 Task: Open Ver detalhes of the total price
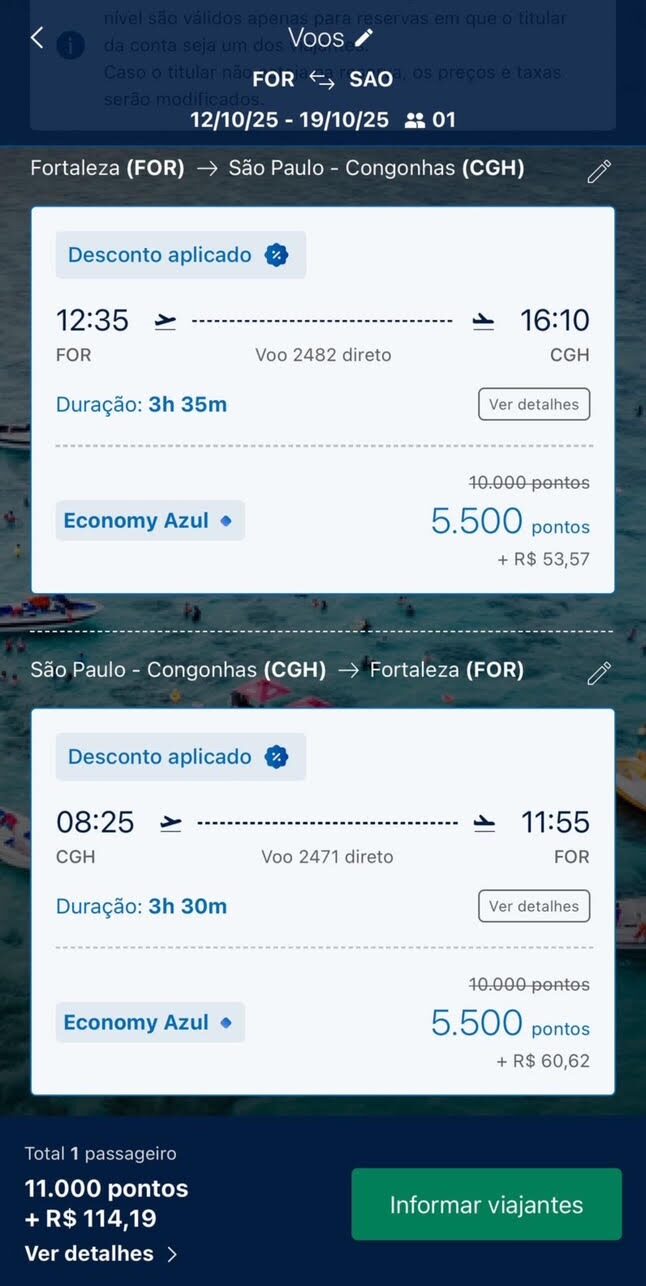100,1253
